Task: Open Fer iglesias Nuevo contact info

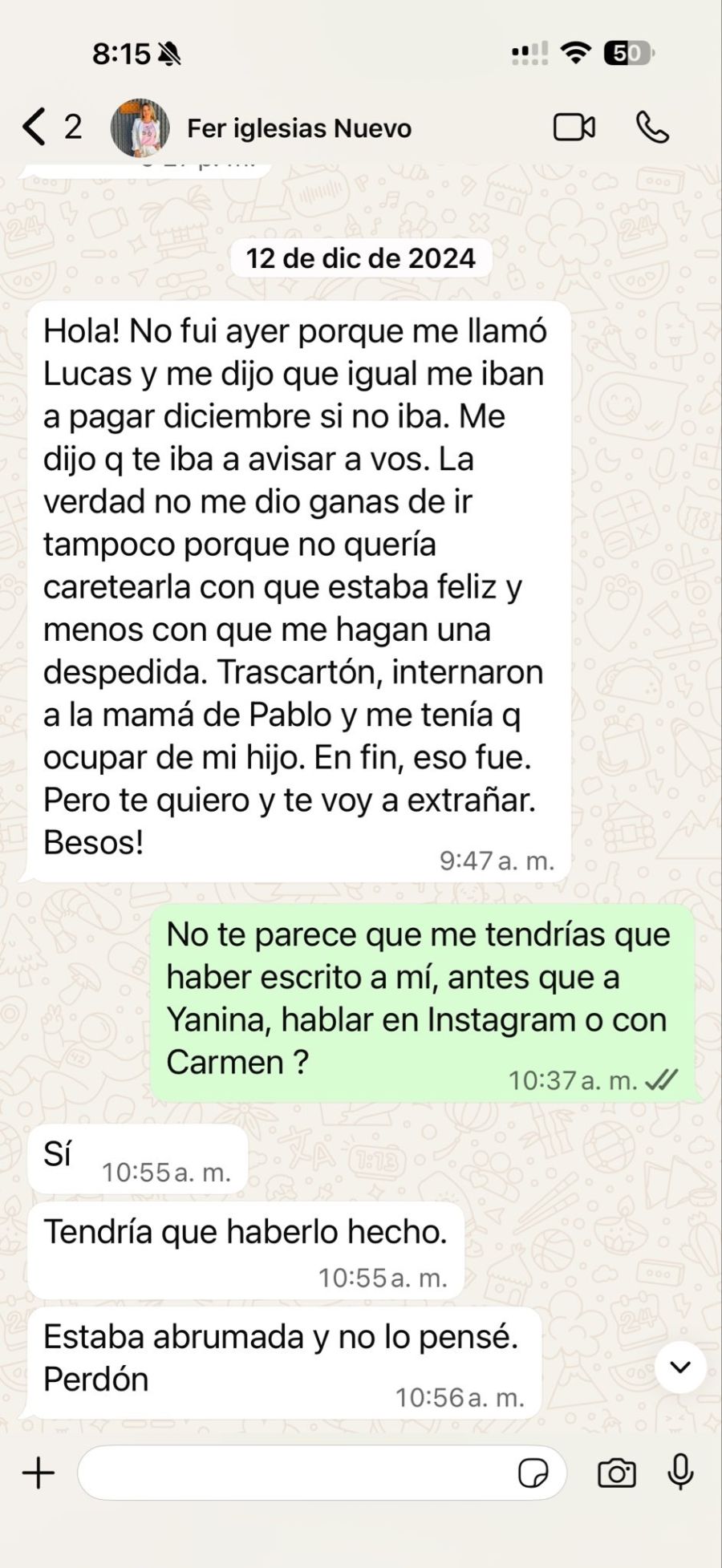Action: pyautogui.click(x=298, y=128)
